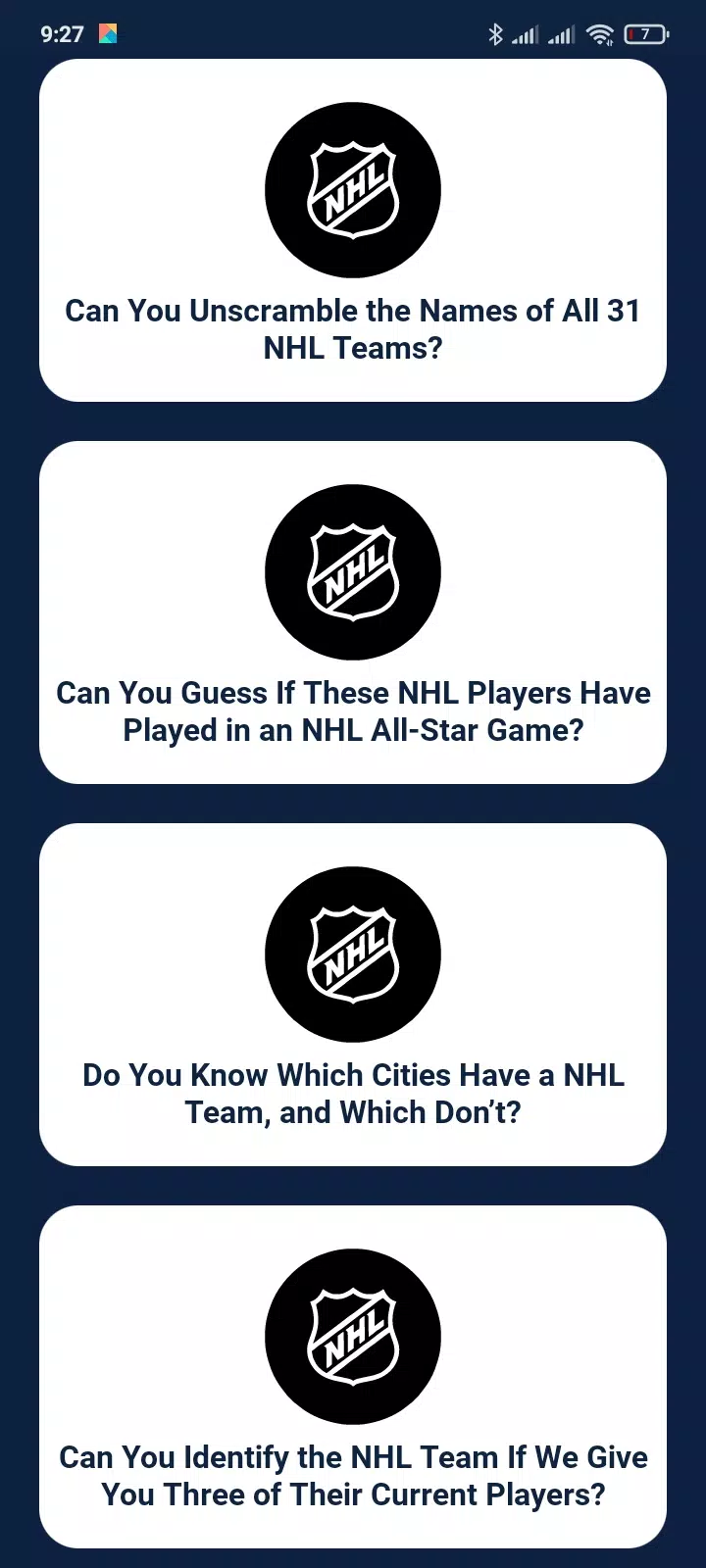Viewport: 706px width, 1568px height.
Task: Tap the clock showing 9:27
Action: point(61,34)
